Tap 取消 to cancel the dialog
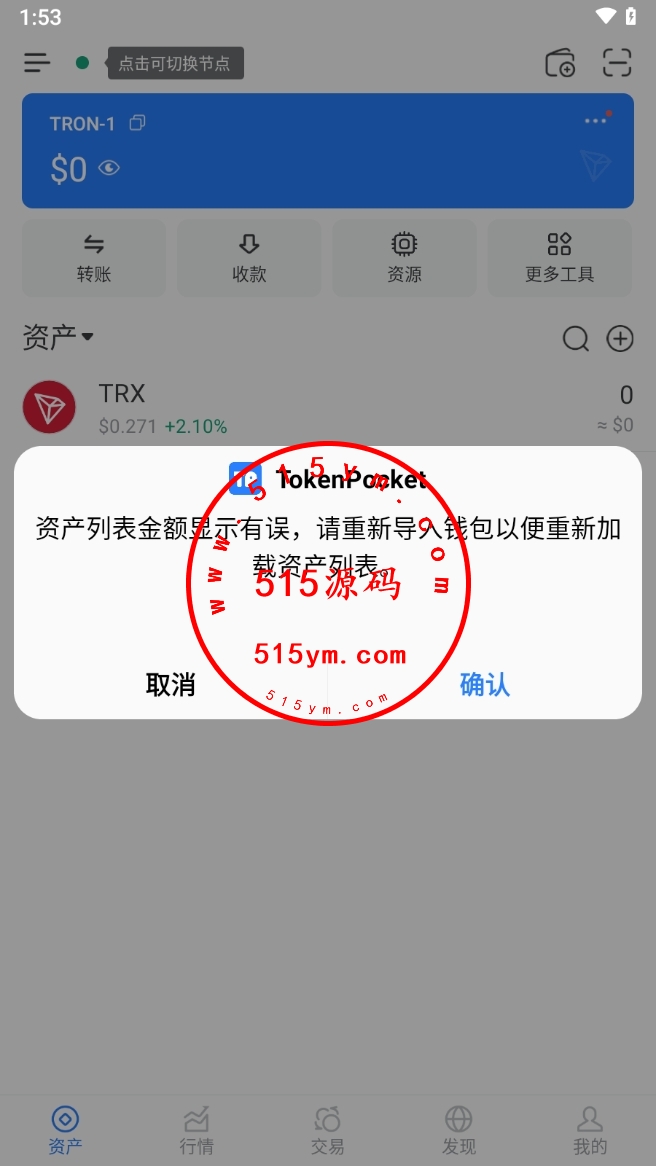 (171, 684)
